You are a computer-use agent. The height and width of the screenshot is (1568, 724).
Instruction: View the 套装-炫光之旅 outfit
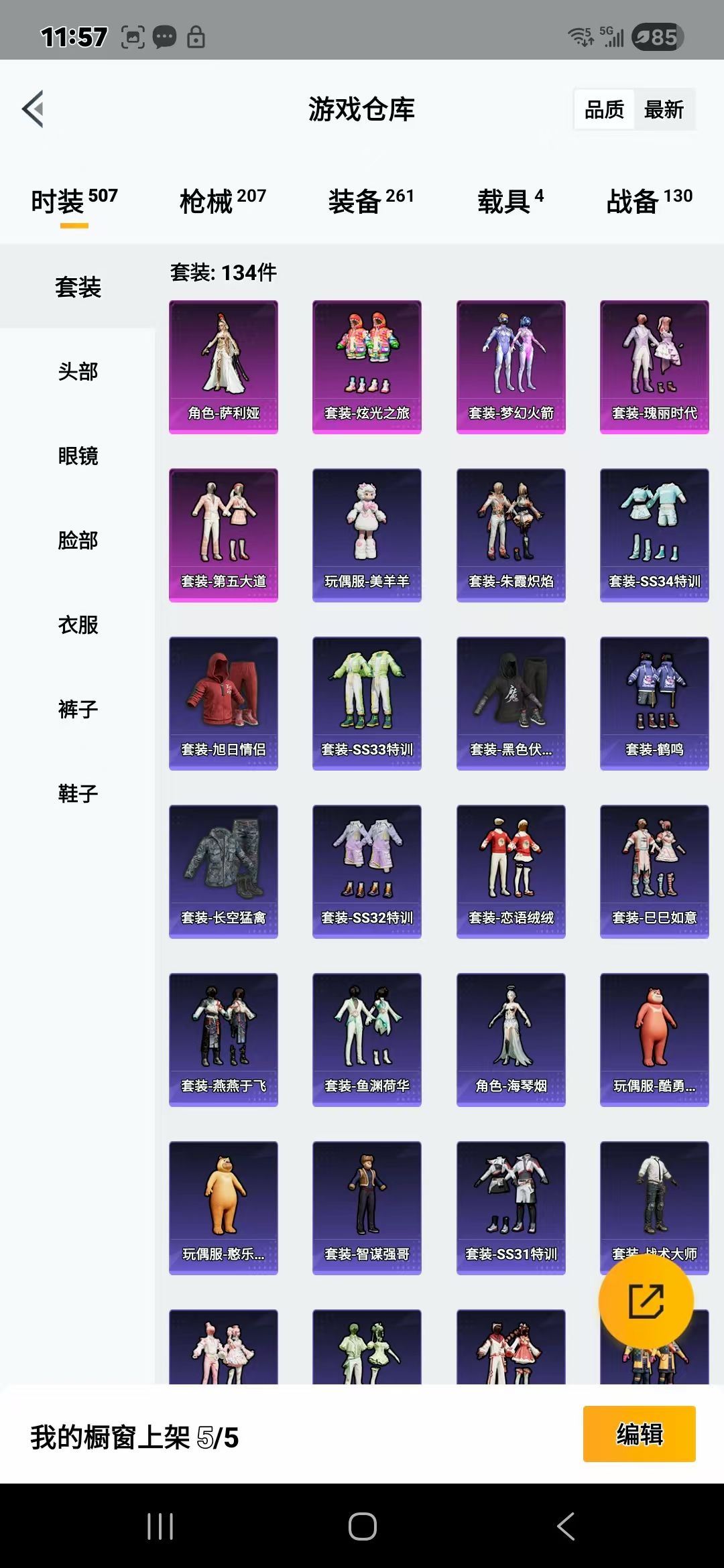tap(367, 367)
